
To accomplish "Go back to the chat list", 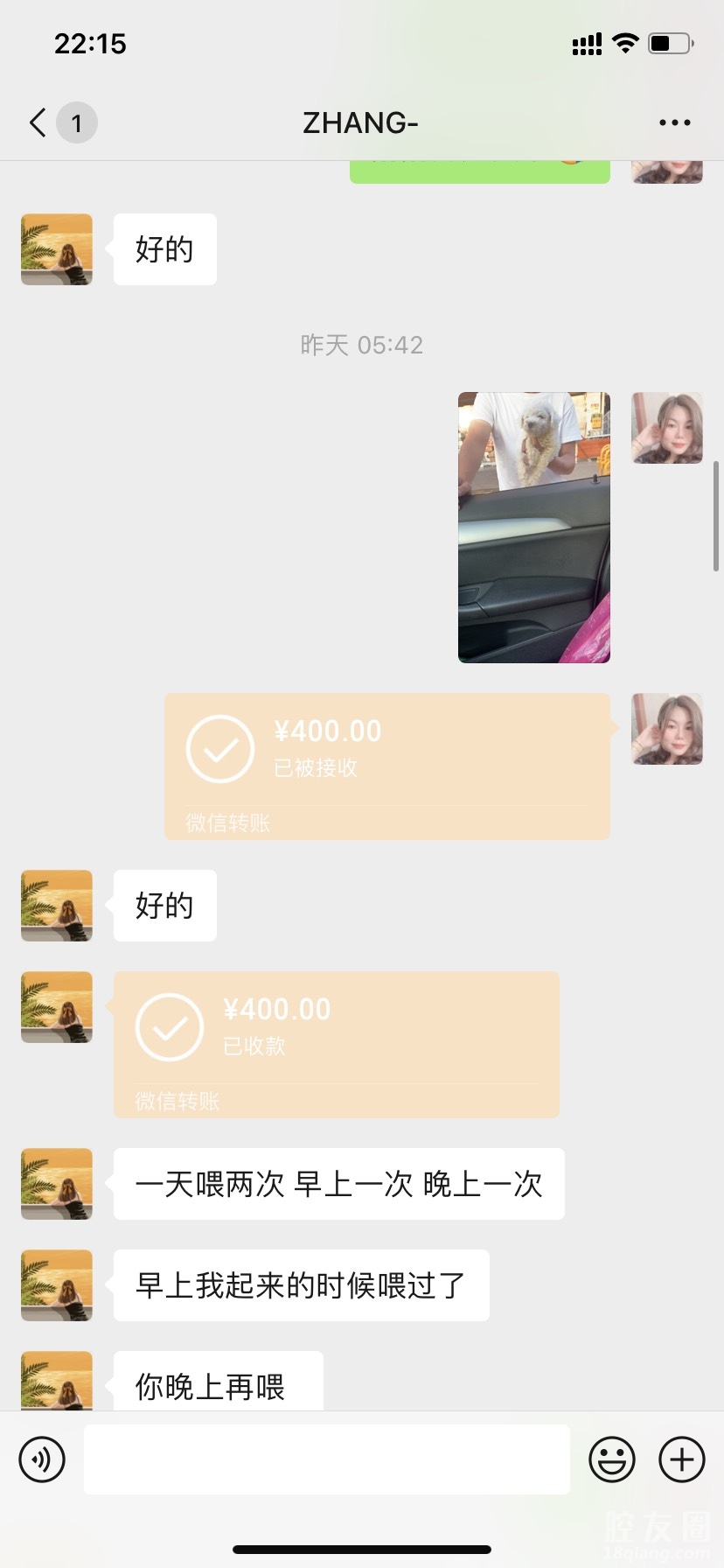I will [x=38, y=122].
